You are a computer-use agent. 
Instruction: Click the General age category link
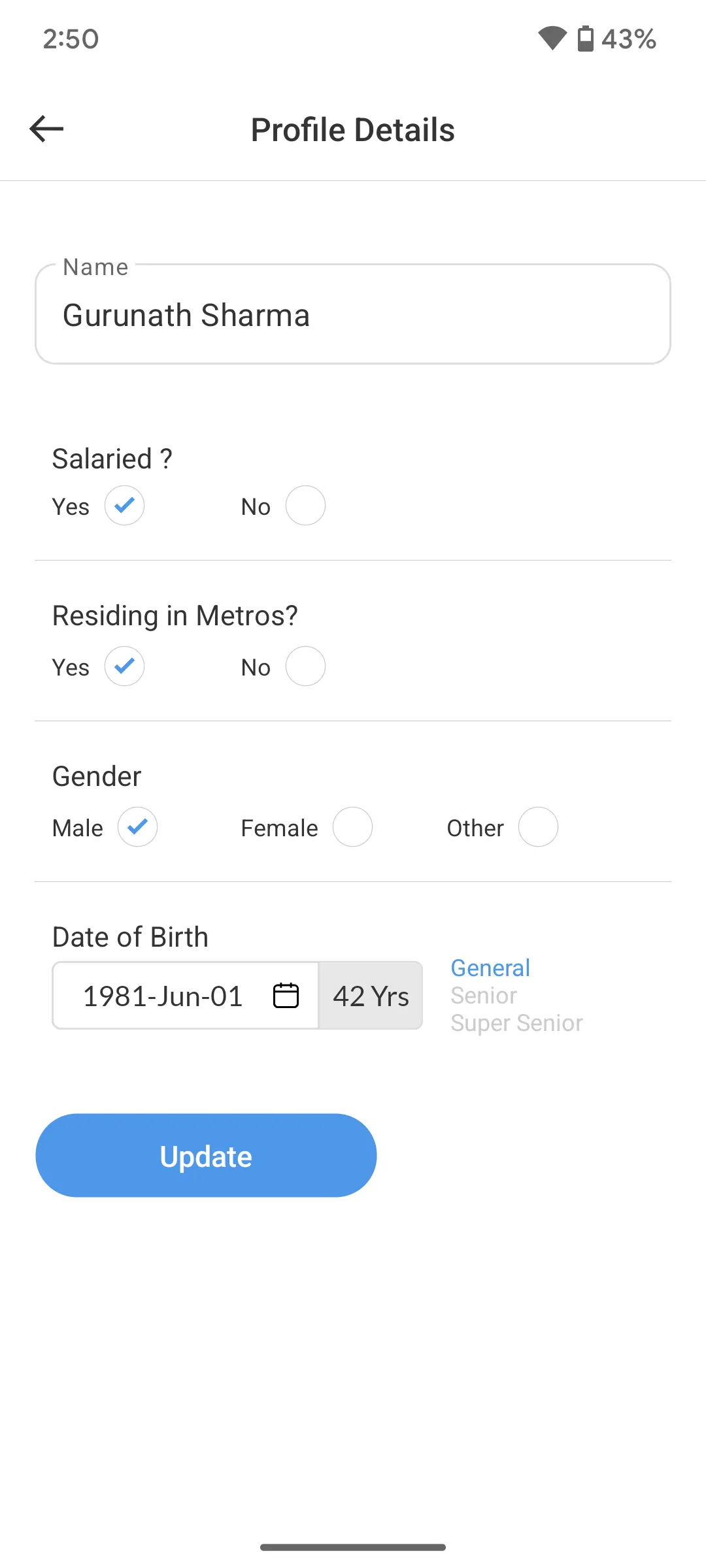click(490, 968)
